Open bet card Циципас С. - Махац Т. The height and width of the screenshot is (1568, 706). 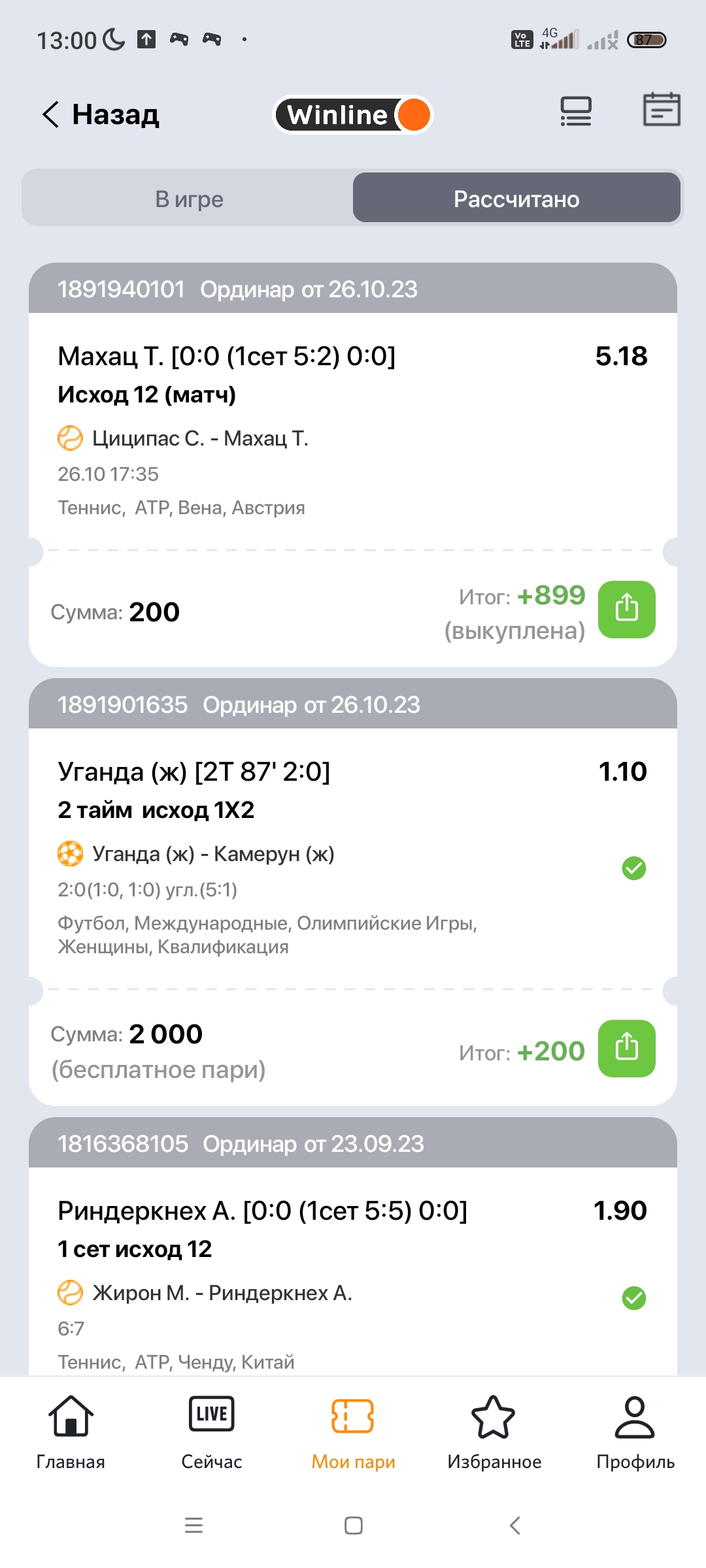pos(353,465)
